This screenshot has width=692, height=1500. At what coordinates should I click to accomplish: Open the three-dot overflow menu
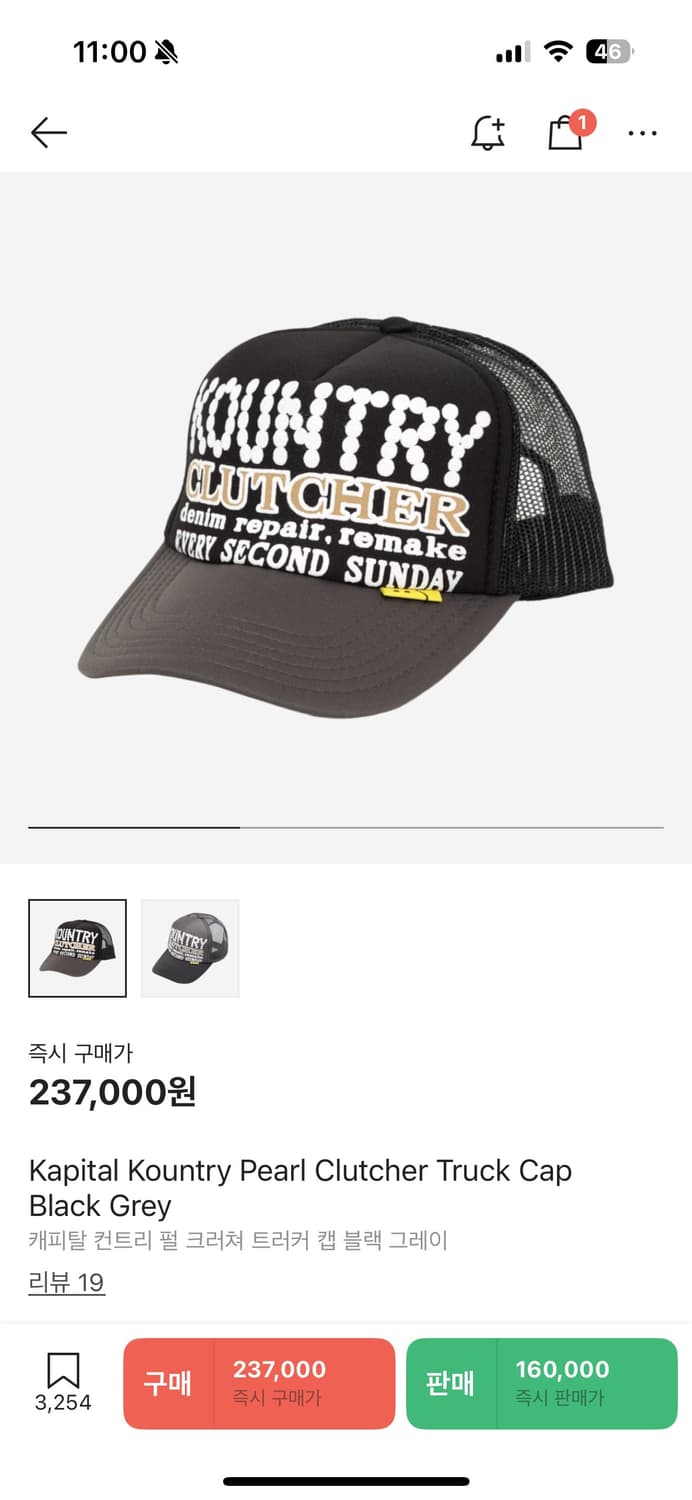click(642, 133)
